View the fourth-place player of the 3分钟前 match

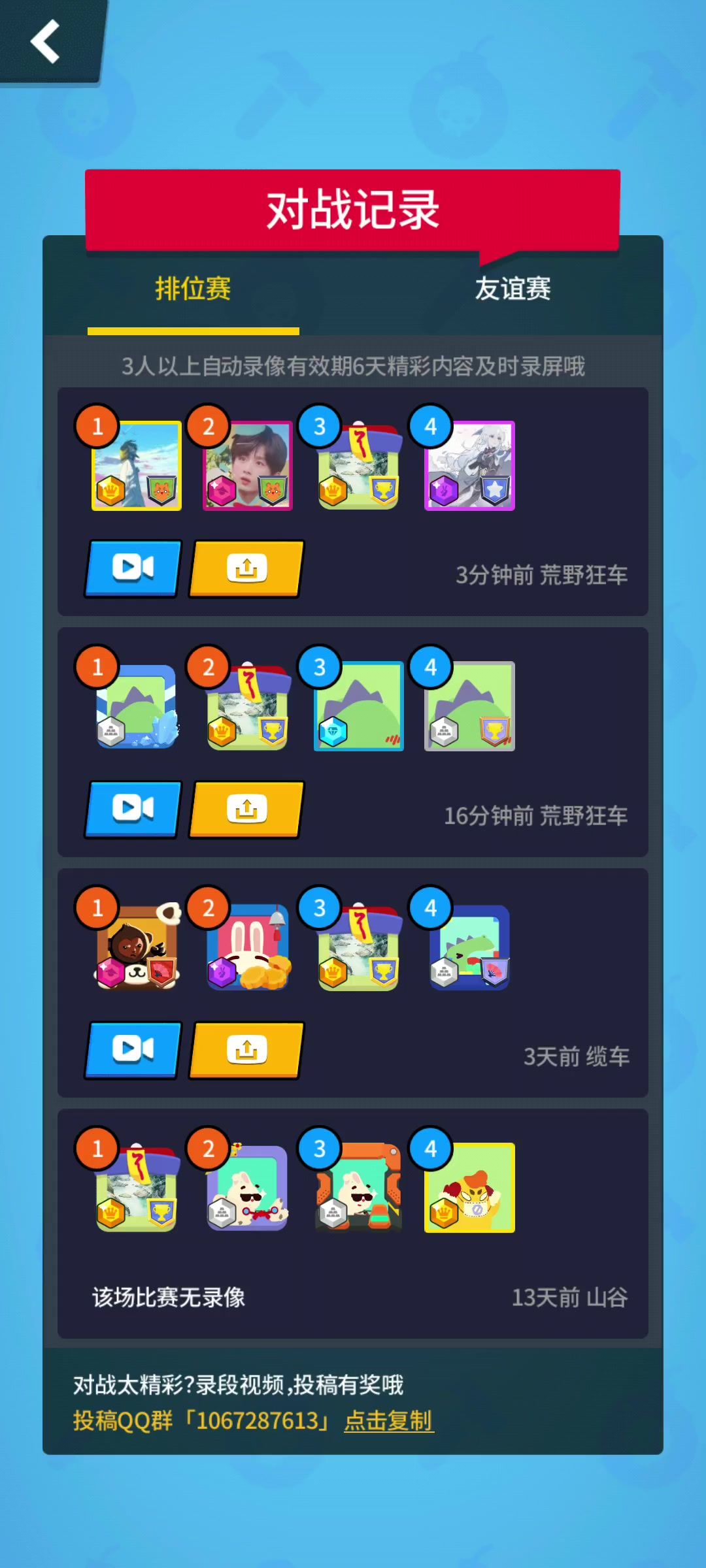(469, 466)
